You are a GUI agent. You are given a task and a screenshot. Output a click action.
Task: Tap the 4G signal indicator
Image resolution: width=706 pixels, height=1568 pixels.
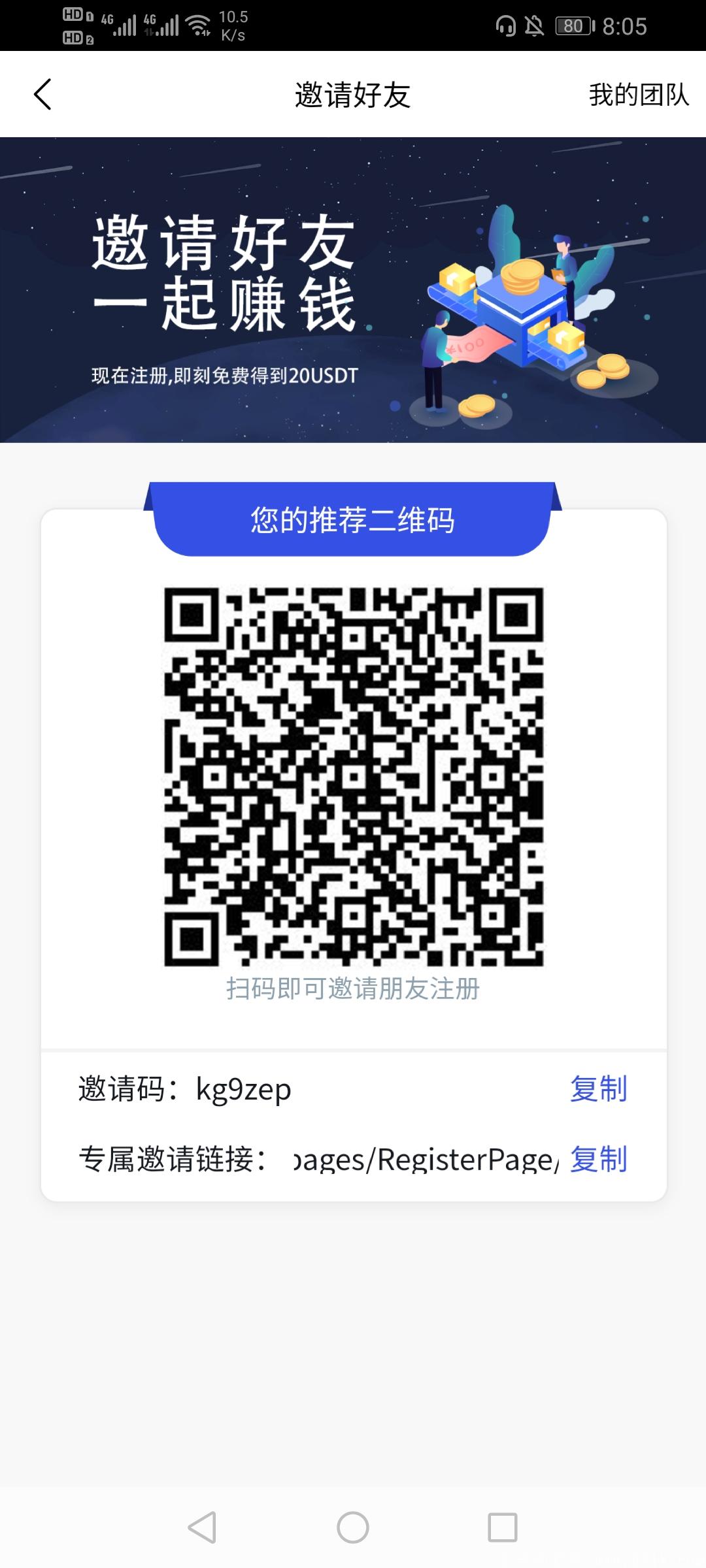(x=118, y=24)
